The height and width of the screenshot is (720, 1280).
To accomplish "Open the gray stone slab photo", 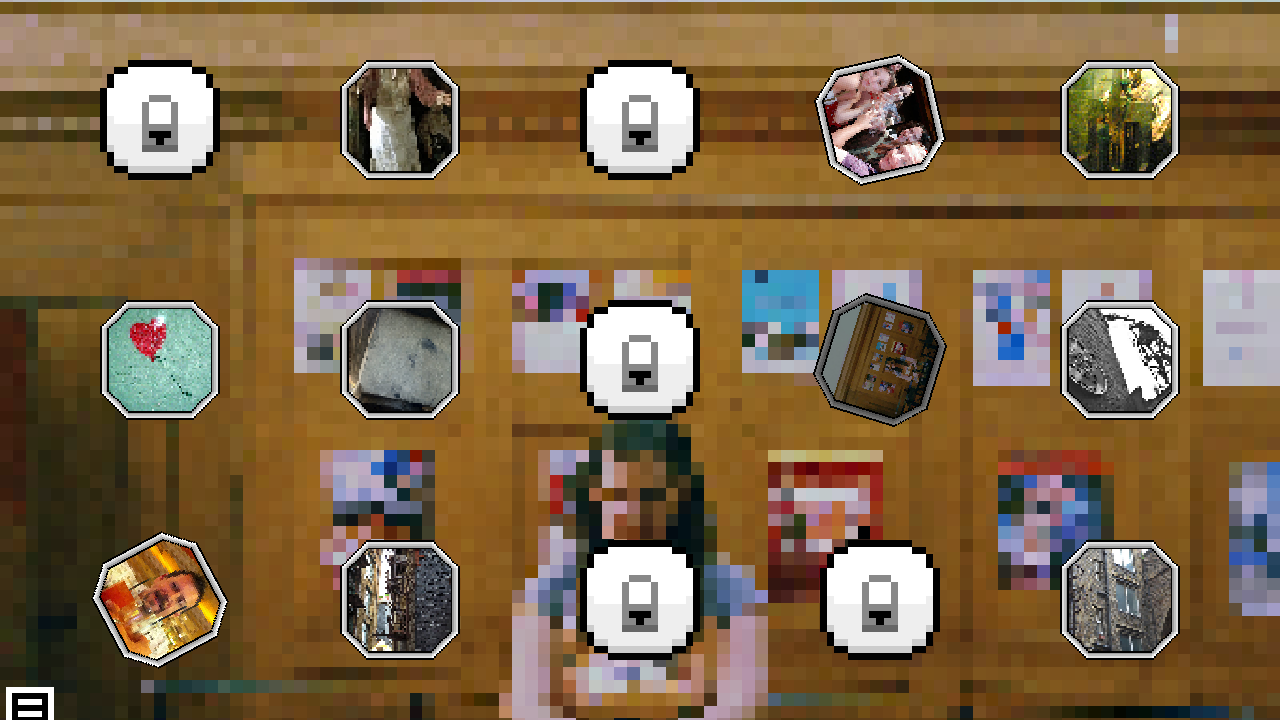I will coord(400,360).
